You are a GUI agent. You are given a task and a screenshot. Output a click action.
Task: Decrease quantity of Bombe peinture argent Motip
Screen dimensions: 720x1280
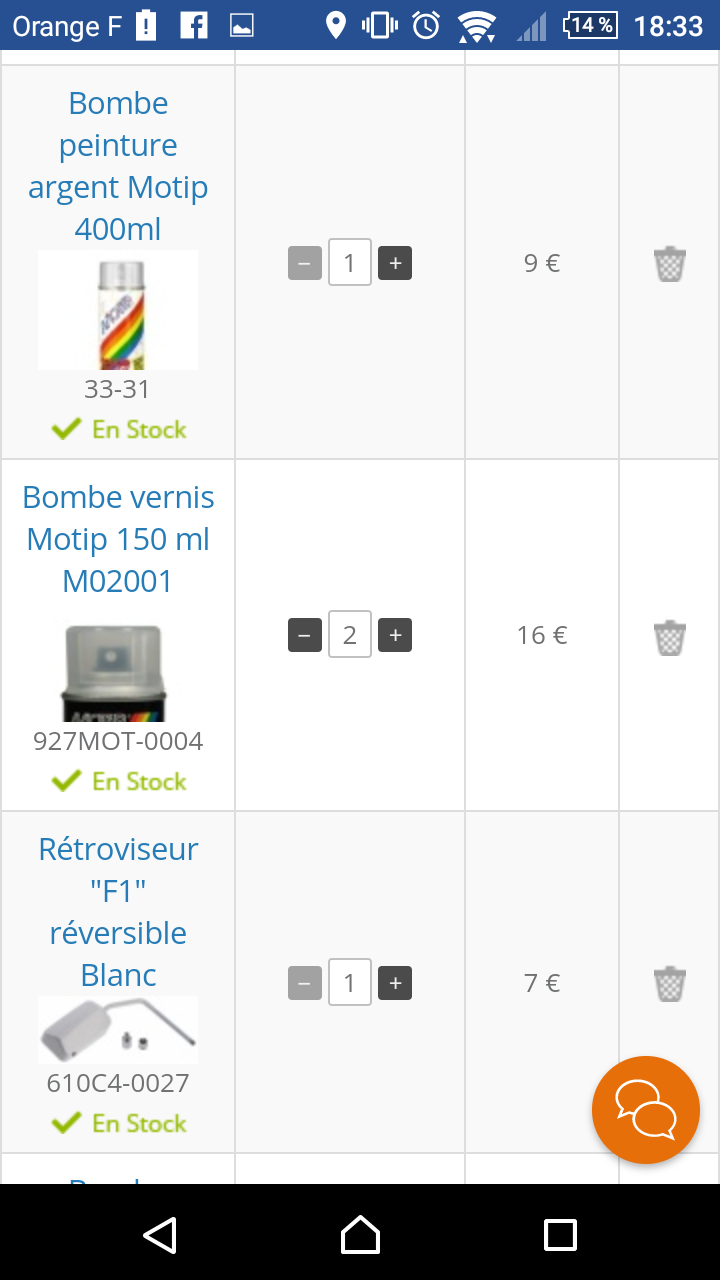click(305, 263)
